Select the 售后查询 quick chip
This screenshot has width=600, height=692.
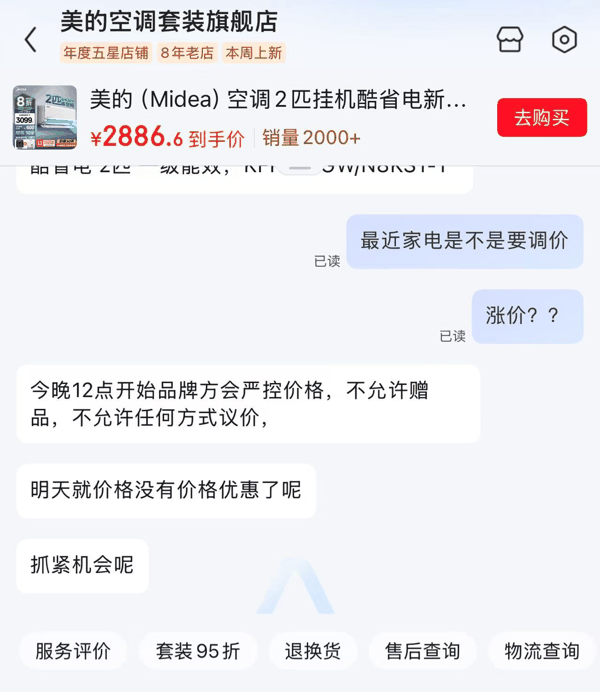(x=422, y=651)
